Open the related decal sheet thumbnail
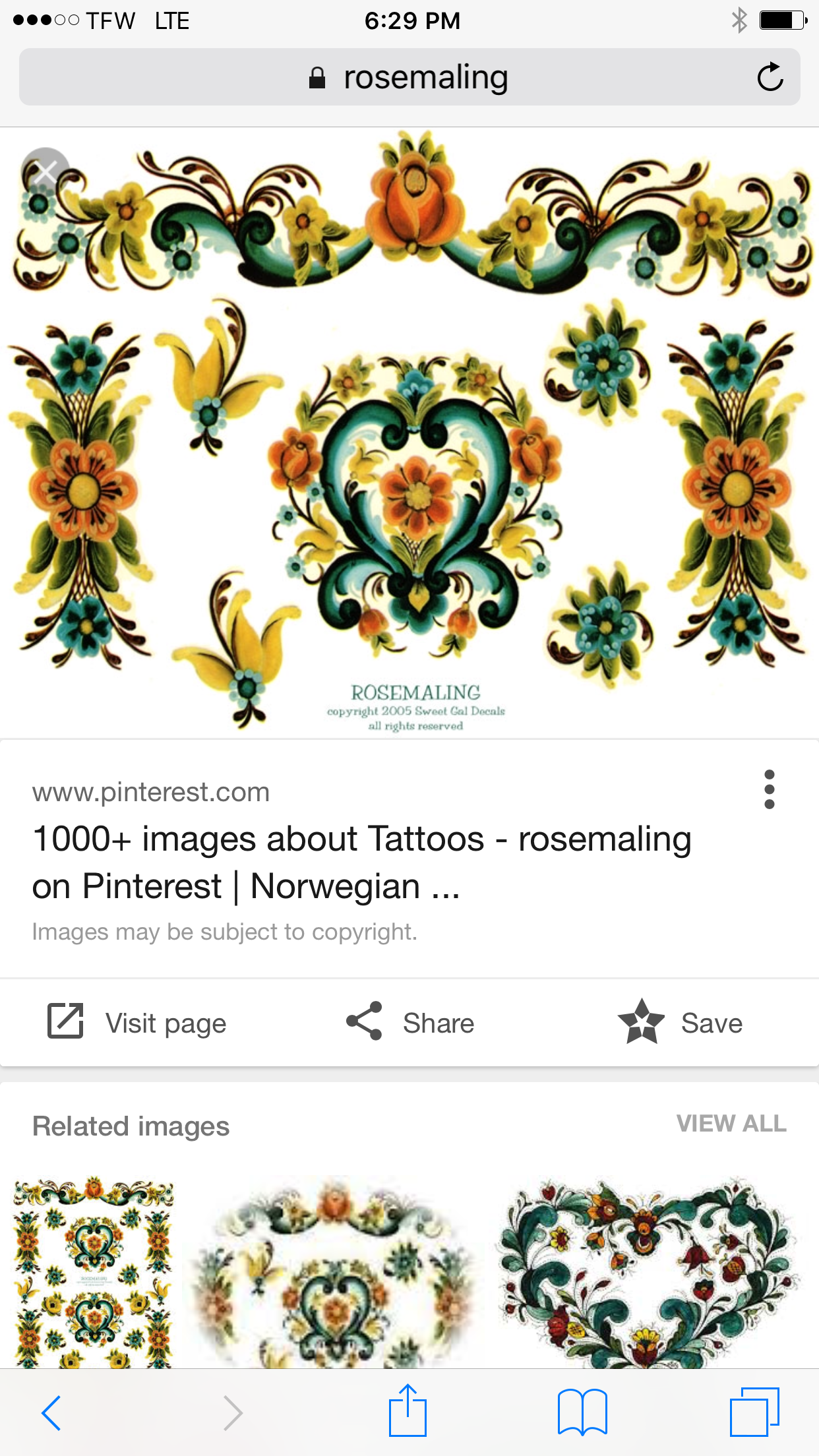This screenshot has width=819, height=1456. tap(94, 1271)
